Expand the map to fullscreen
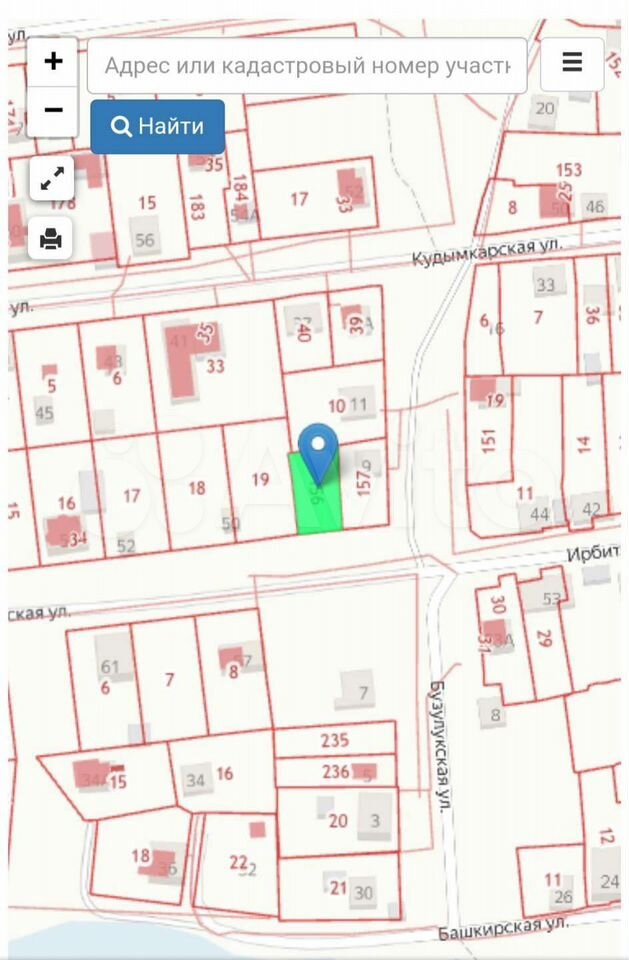 point(52,179)
